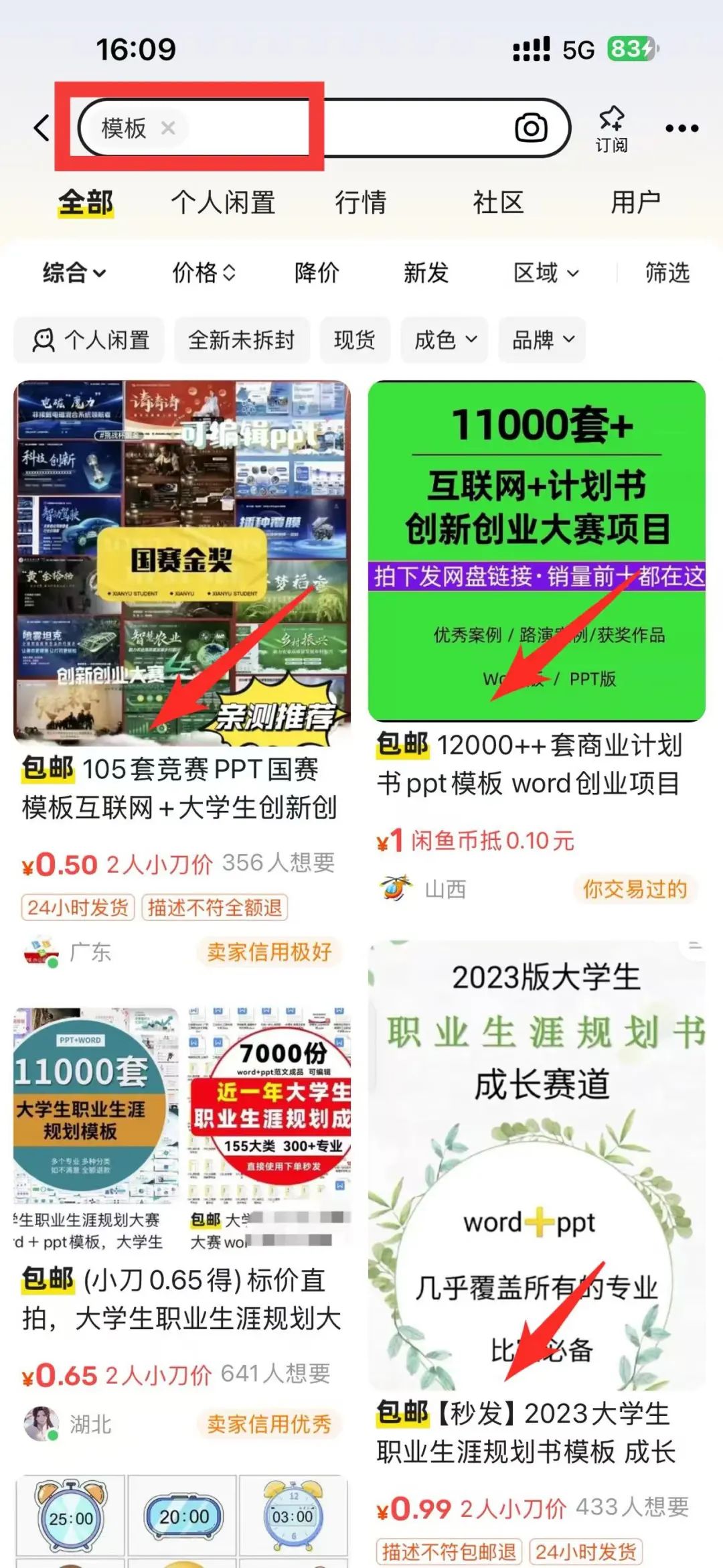The width and height of the screenshot is (723, 1568).
Task: Tap the helicopter avatar of the 山西 seller
Action: click(x=396, y=888)
